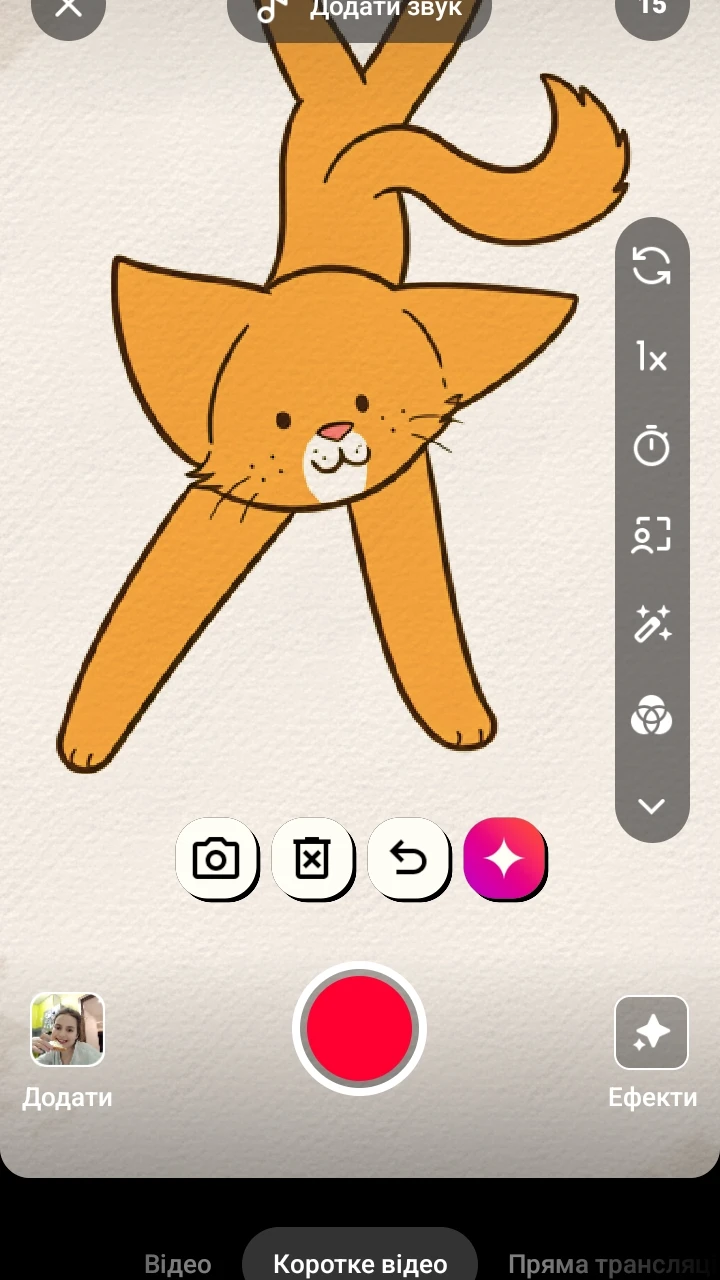Open the color filters icon
720x1280 pixels.
coord(652,715)
